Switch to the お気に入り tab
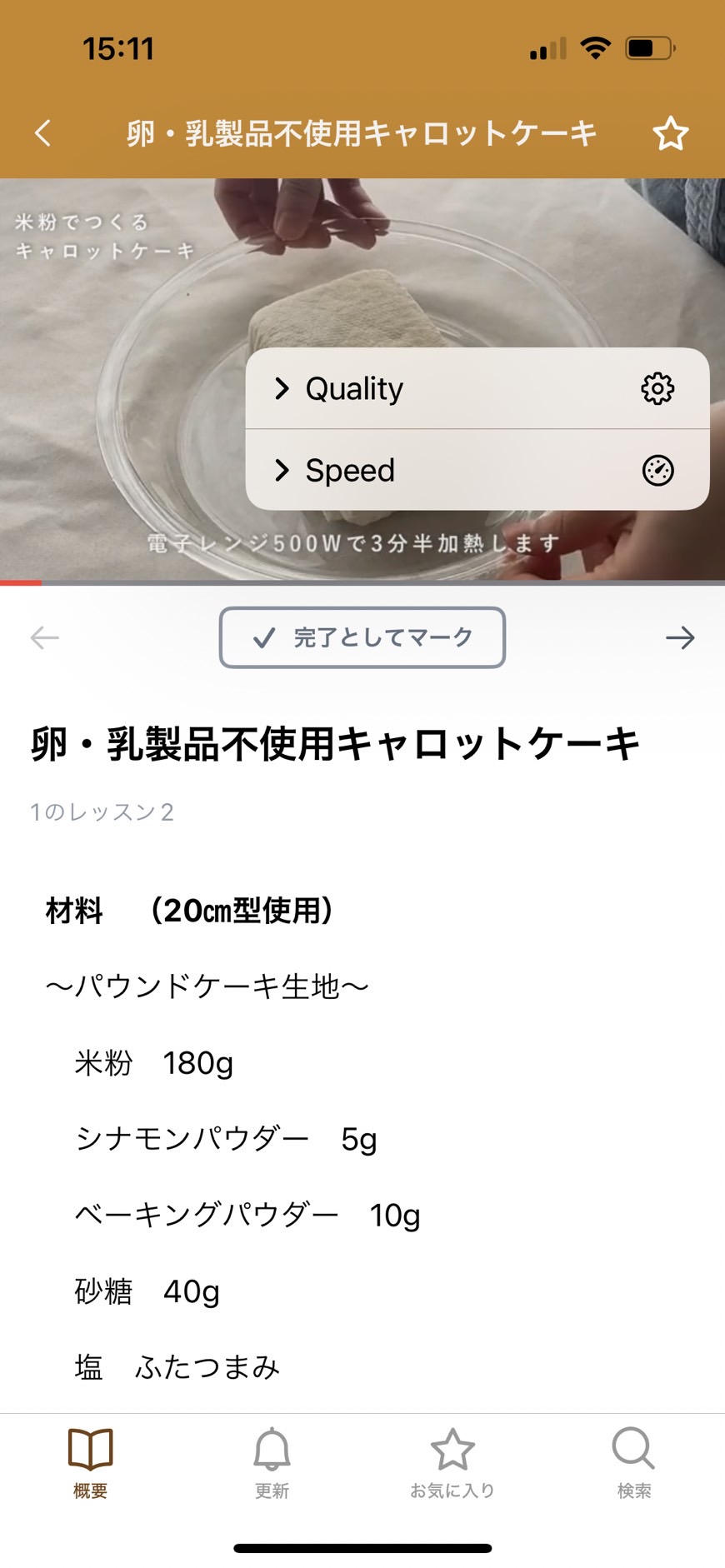725x1568 pixels. click(452, 1463)
